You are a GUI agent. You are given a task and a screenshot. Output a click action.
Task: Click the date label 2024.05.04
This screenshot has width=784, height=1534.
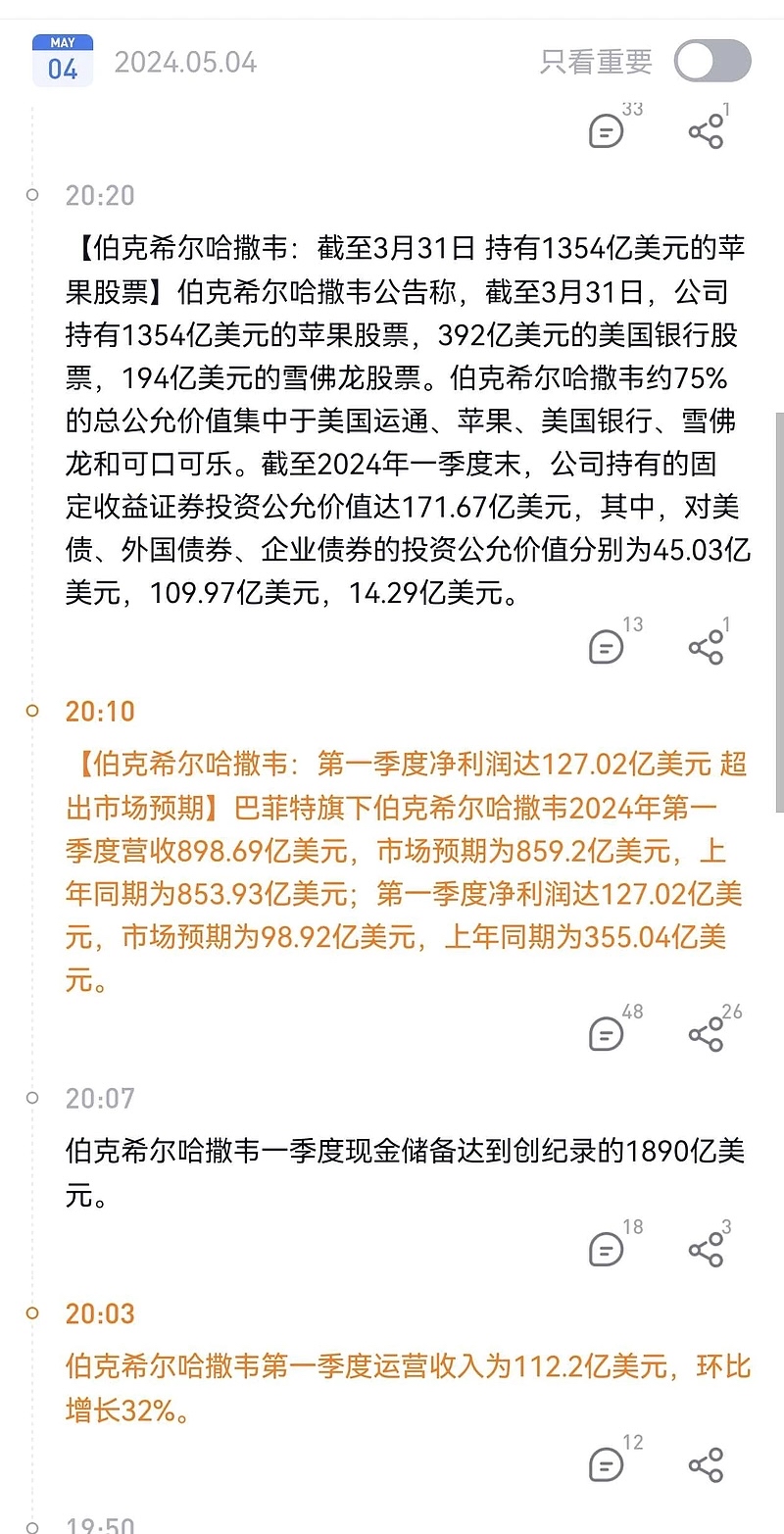tap(184, 61)
